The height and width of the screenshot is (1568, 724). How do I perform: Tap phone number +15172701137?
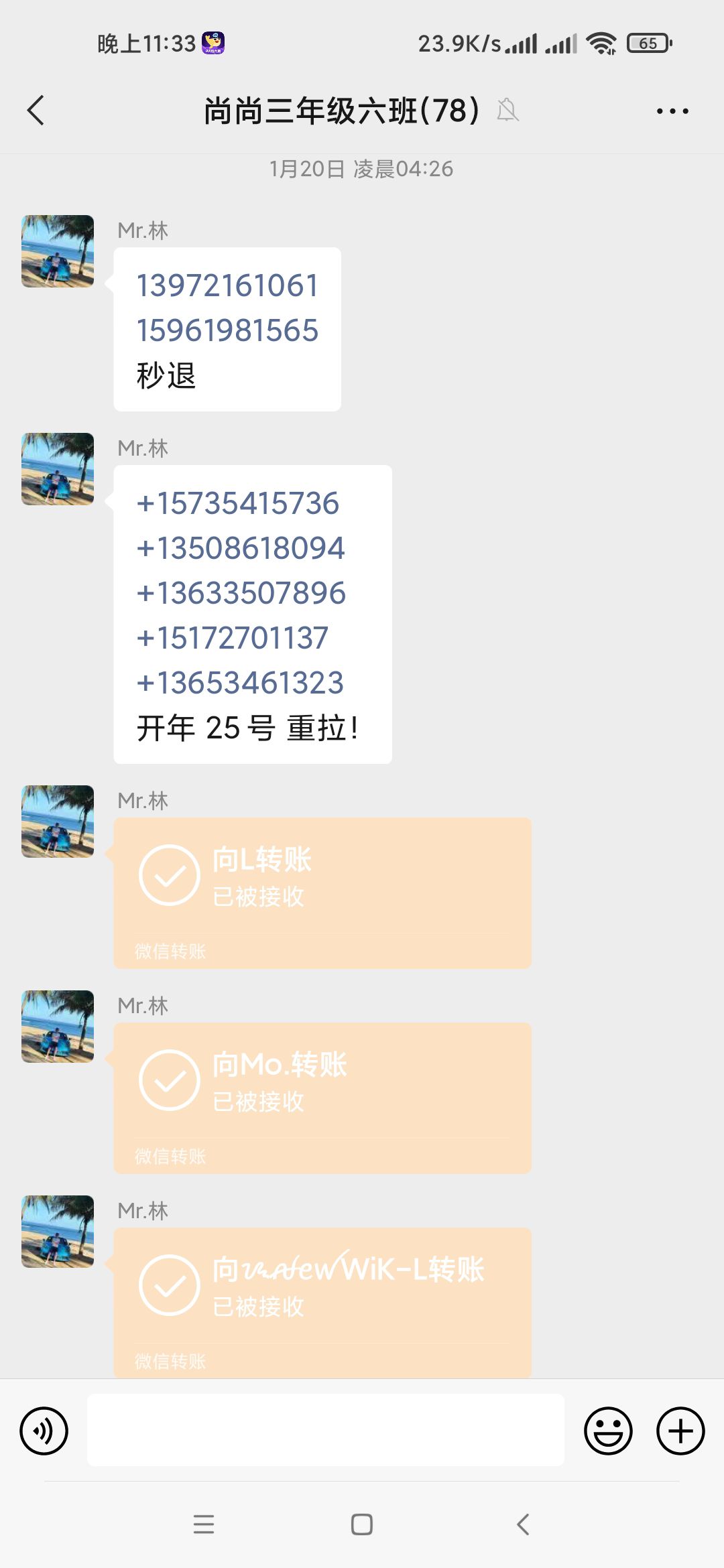tap(233, 638)
